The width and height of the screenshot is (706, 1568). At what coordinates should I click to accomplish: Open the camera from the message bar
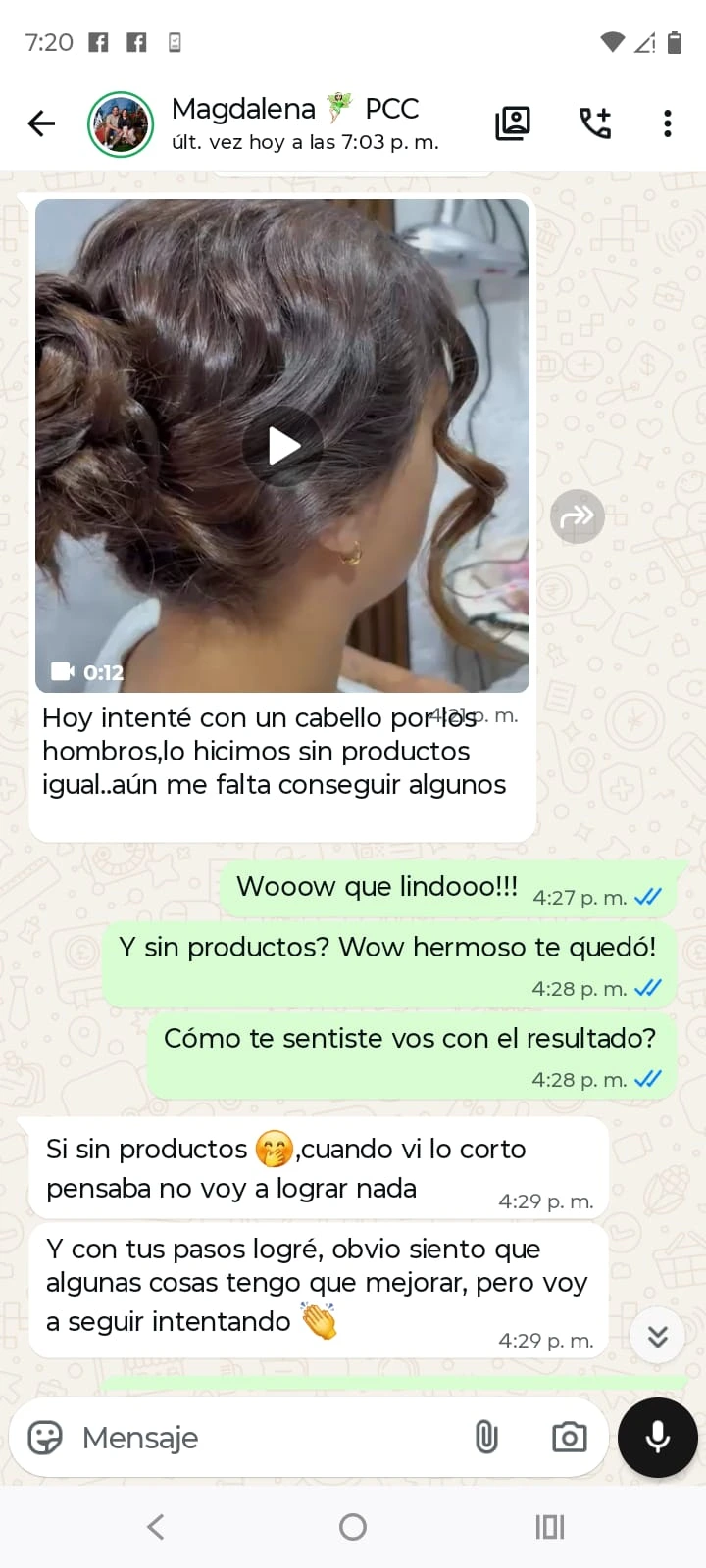pos(569,1437)
